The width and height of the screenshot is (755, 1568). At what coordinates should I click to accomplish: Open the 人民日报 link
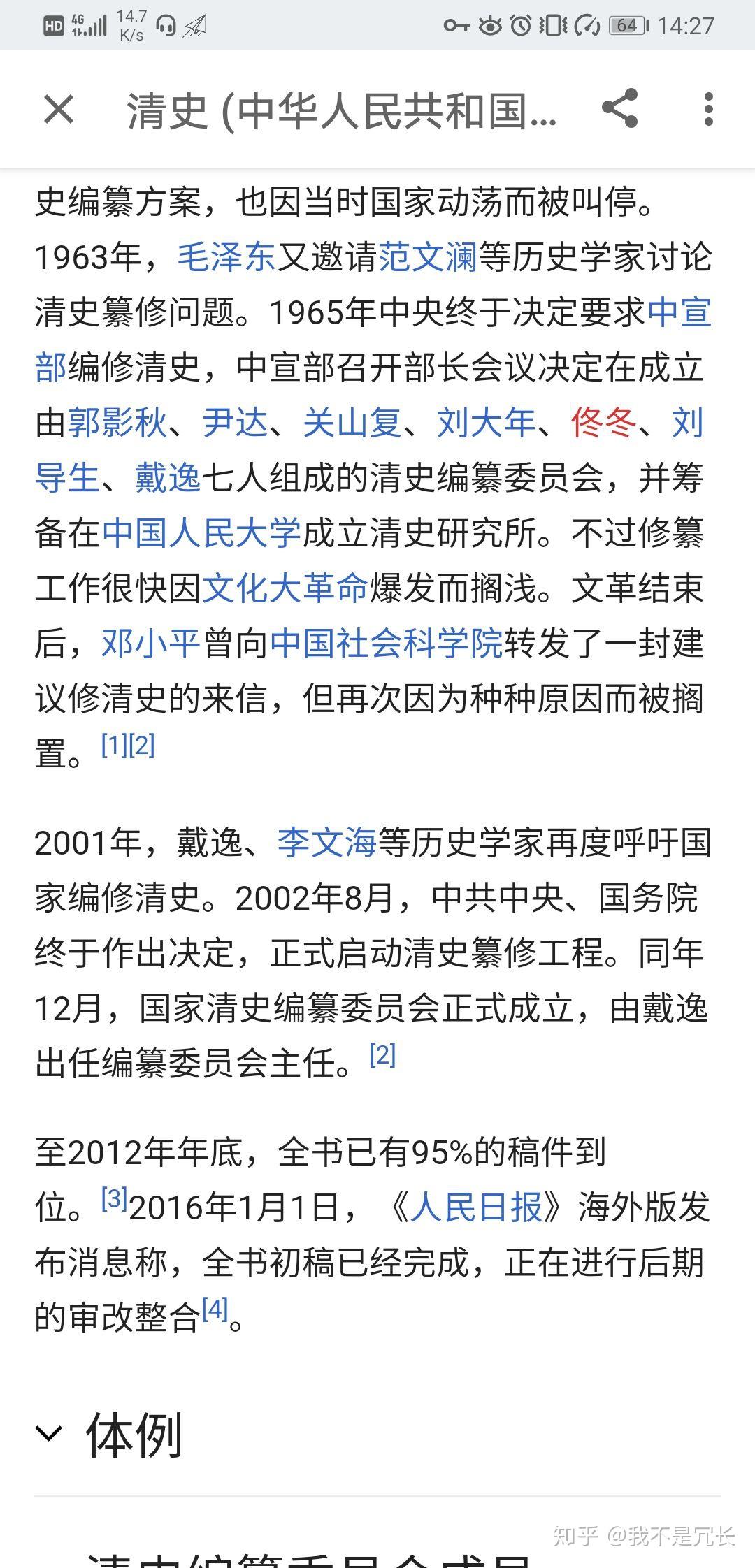click(x=476, y=1207)
